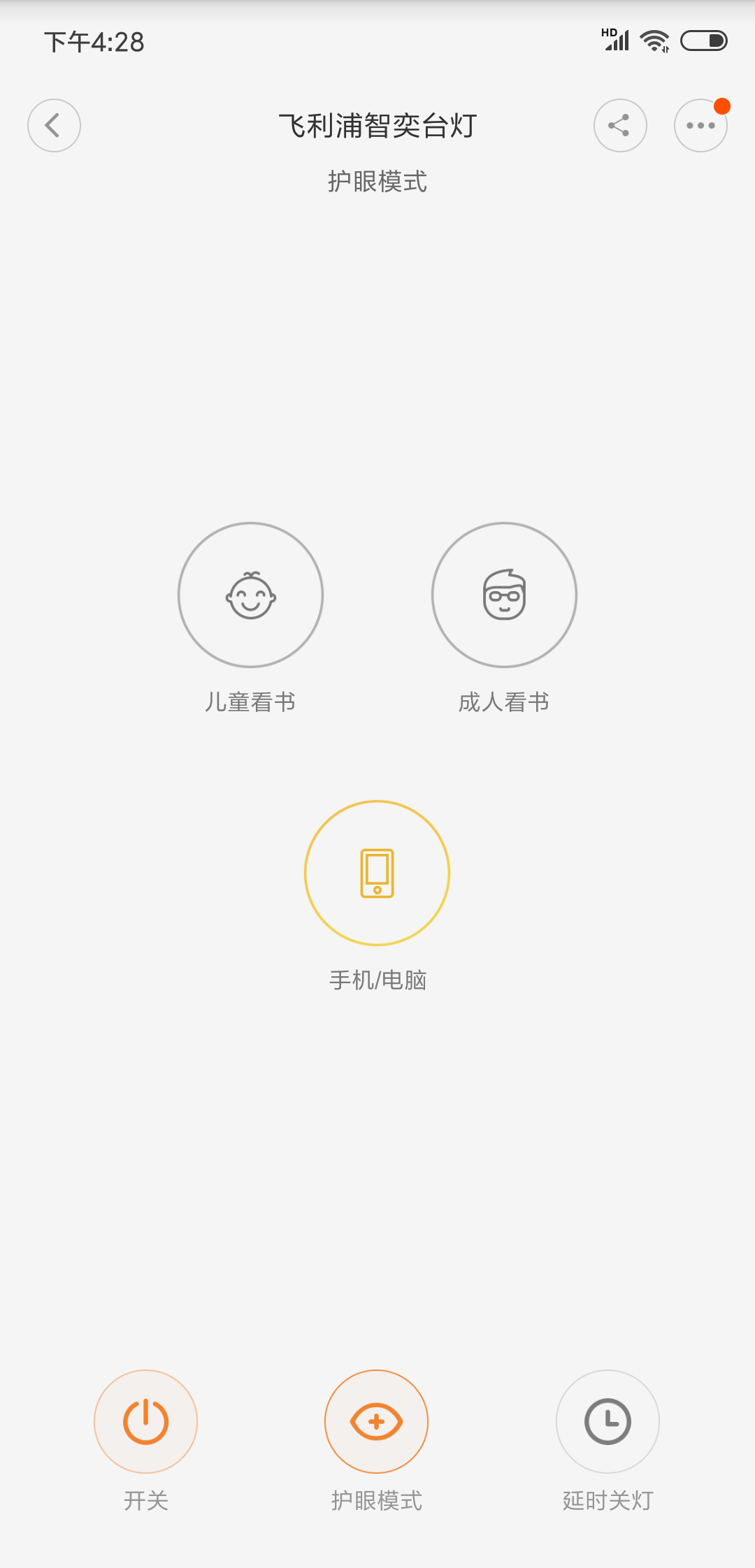Tap 护眼模式 subtitle under device name
Image resolution: width=755 pixels, height=1568 pixels.
click(376, 181)
